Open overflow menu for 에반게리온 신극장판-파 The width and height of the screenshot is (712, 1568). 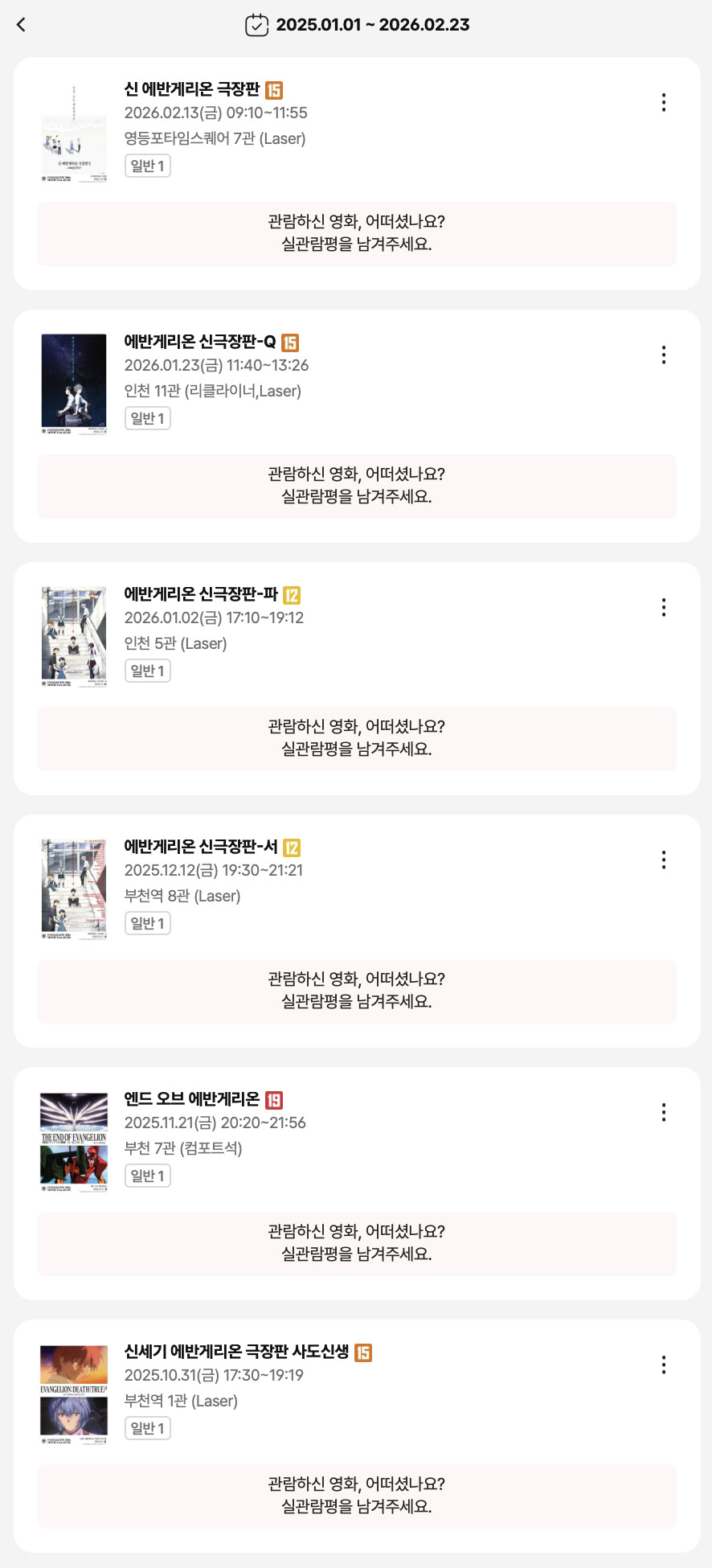click(664, 607)
